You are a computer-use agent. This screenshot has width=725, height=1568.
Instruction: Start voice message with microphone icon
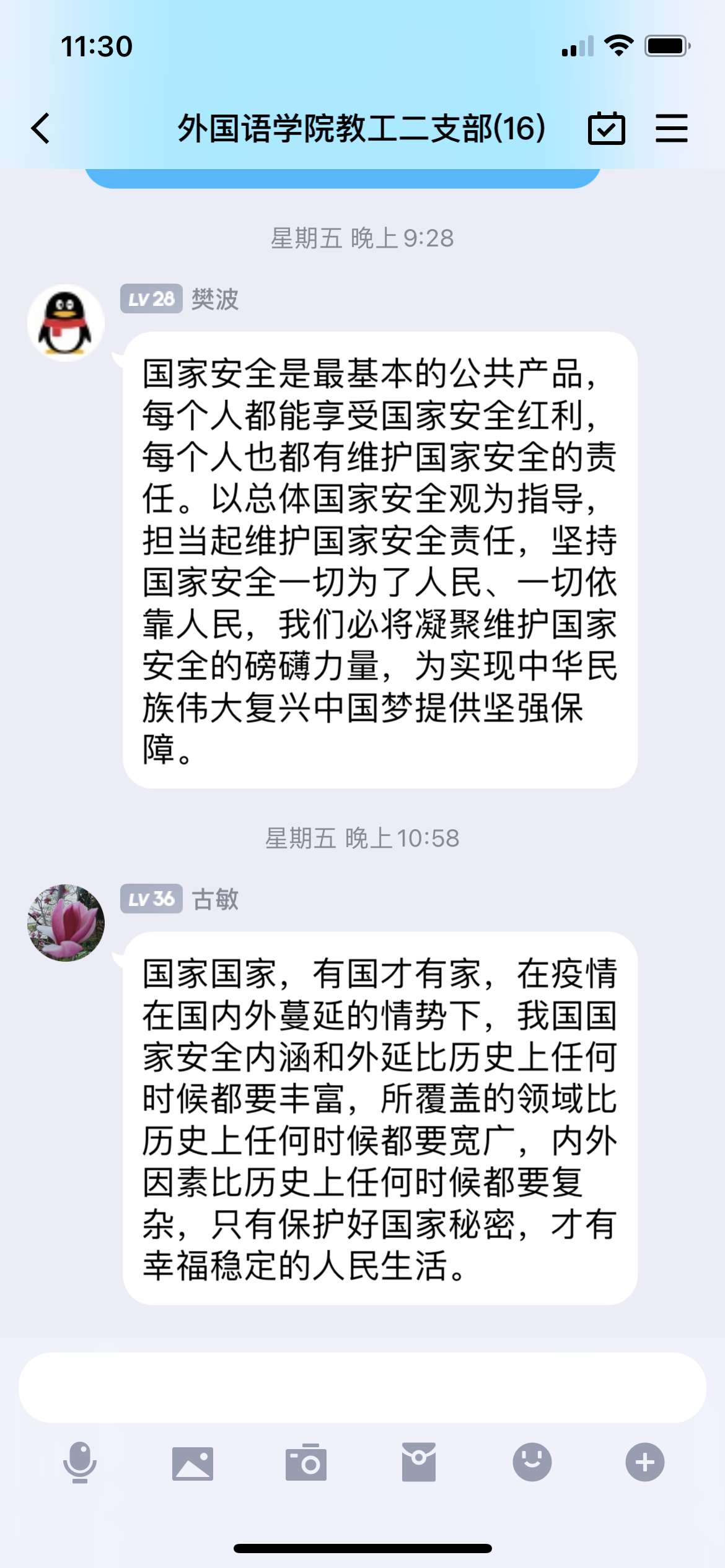point(80,1462)
